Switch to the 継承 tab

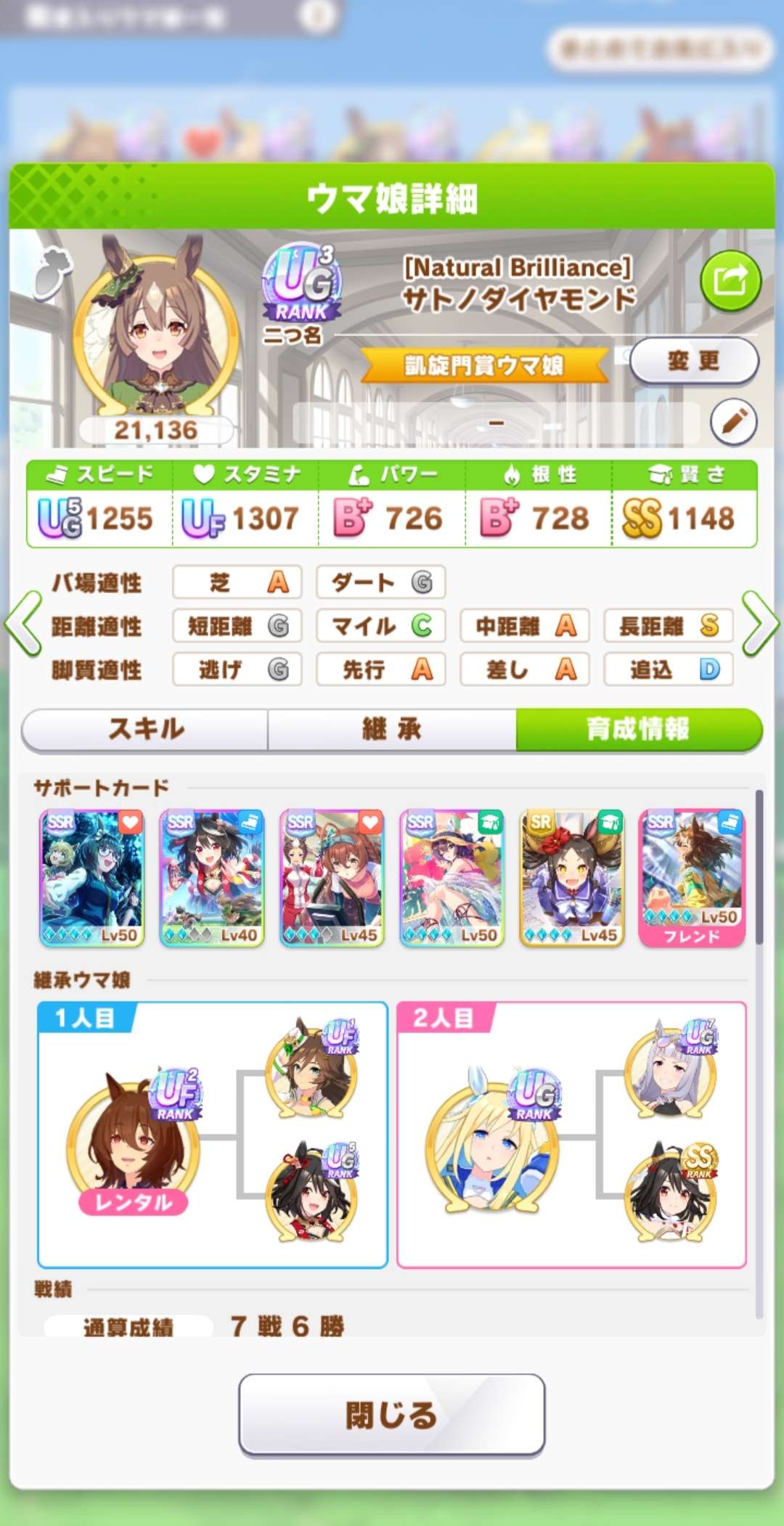click(x=392, y=729)
